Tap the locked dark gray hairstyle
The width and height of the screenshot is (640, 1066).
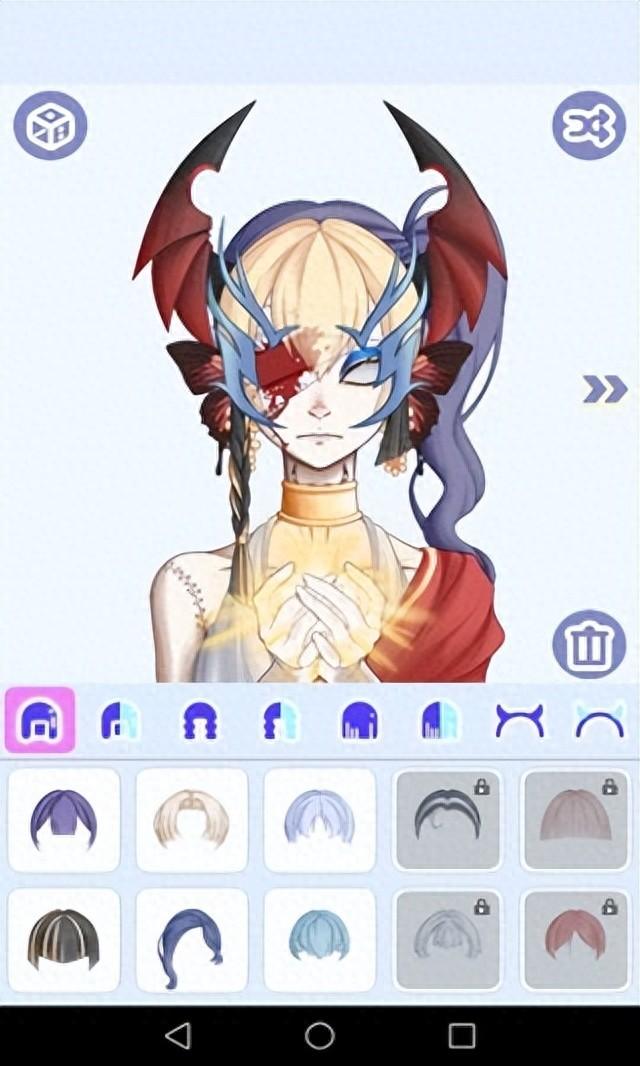pyautogui.click(x=448, y=819)
